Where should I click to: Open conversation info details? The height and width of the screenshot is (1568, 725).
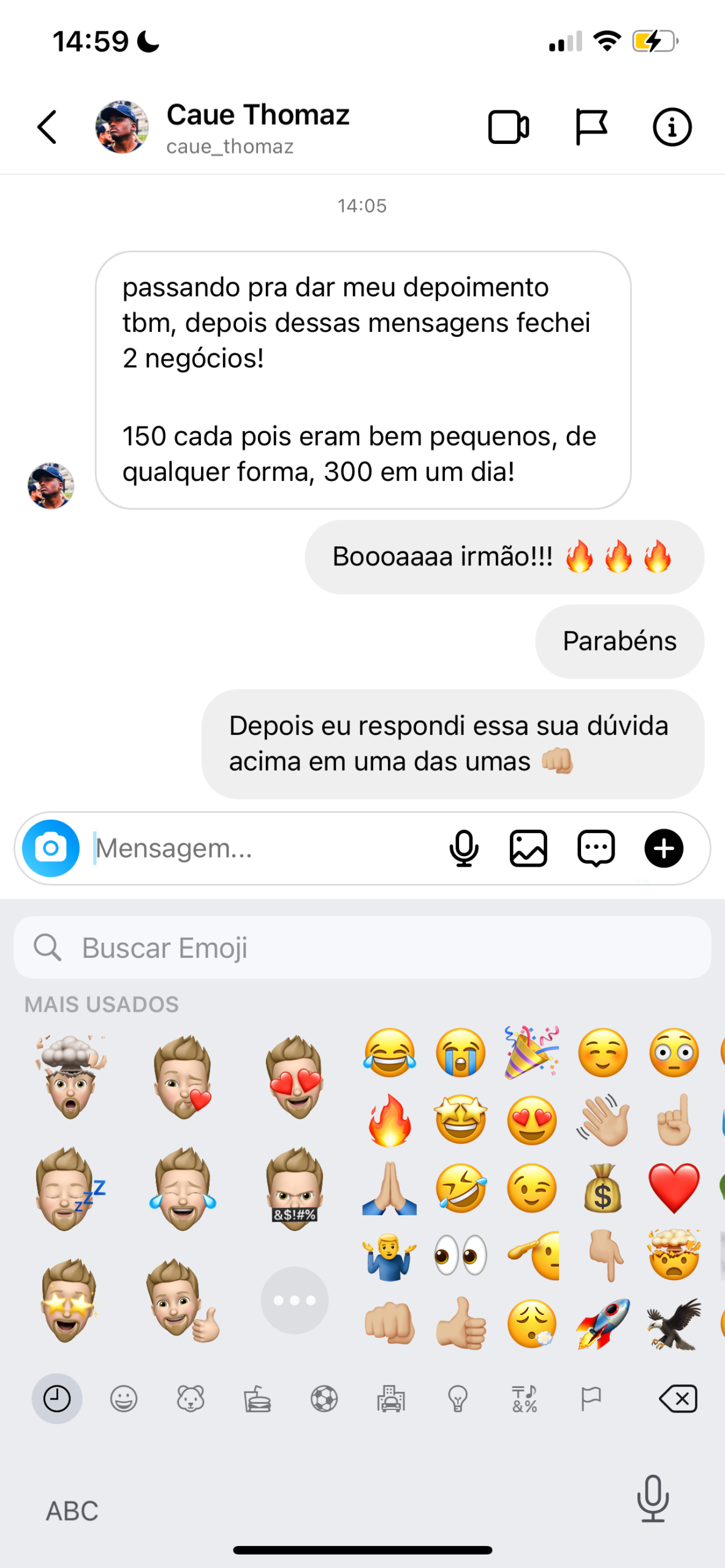[672, 127]
